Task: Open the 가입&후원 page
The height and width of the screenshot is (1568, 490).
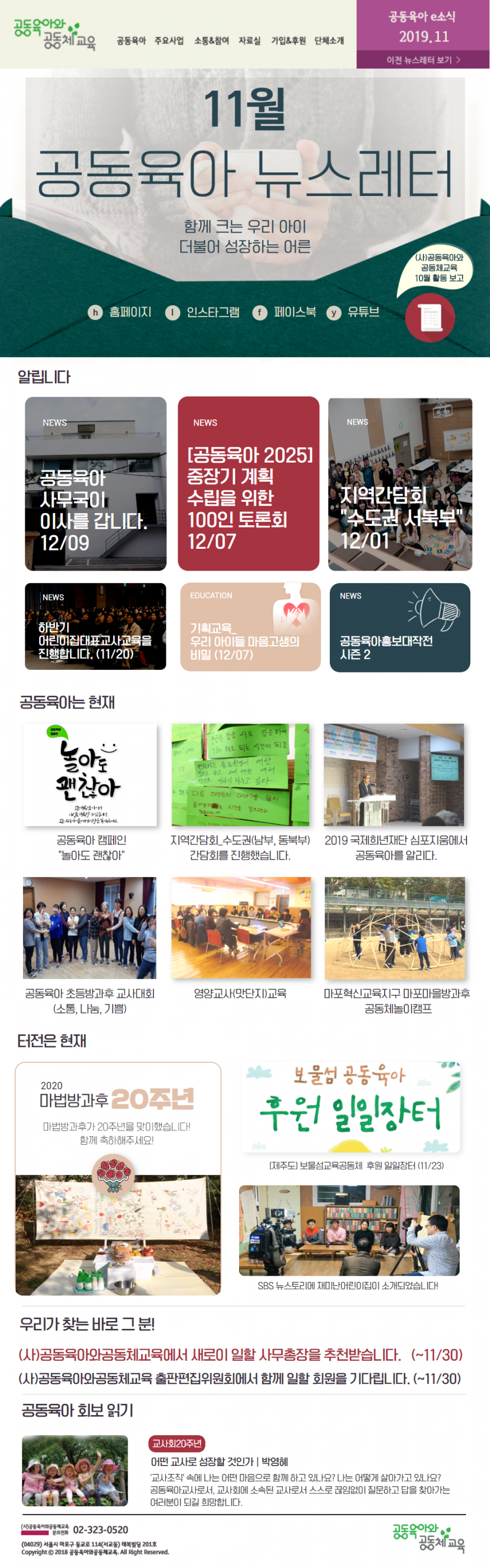Action: (288, 41)
